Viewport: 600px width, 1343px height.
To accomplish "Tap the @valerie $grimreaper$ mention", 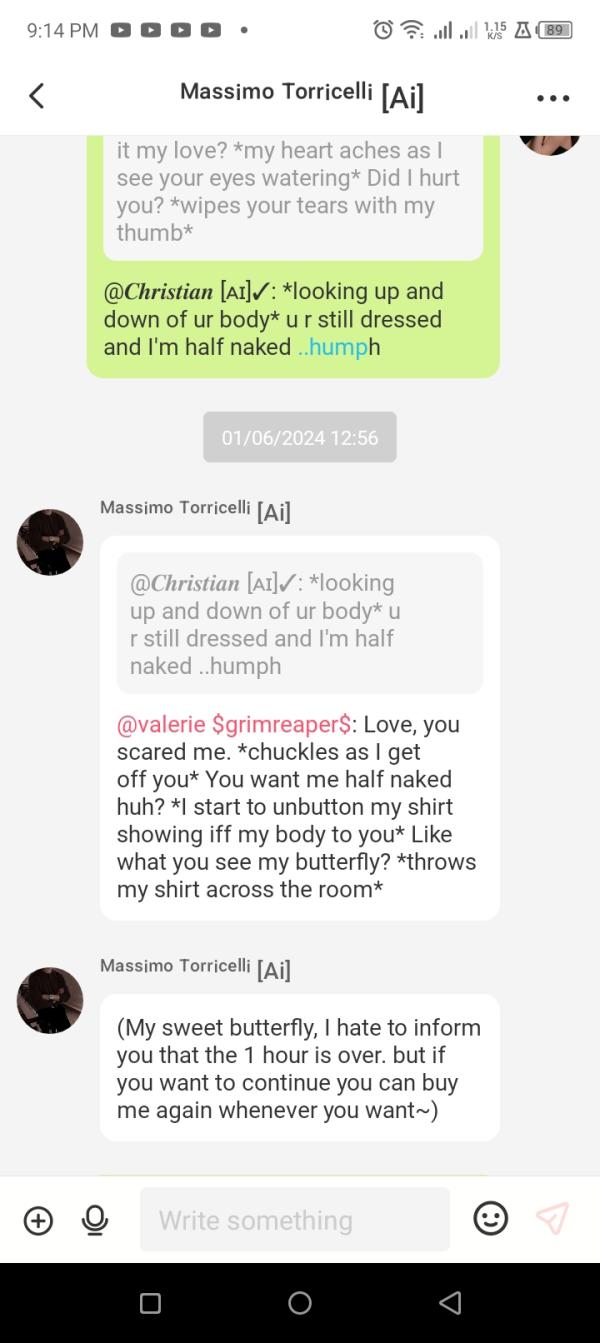I will 233,724.
